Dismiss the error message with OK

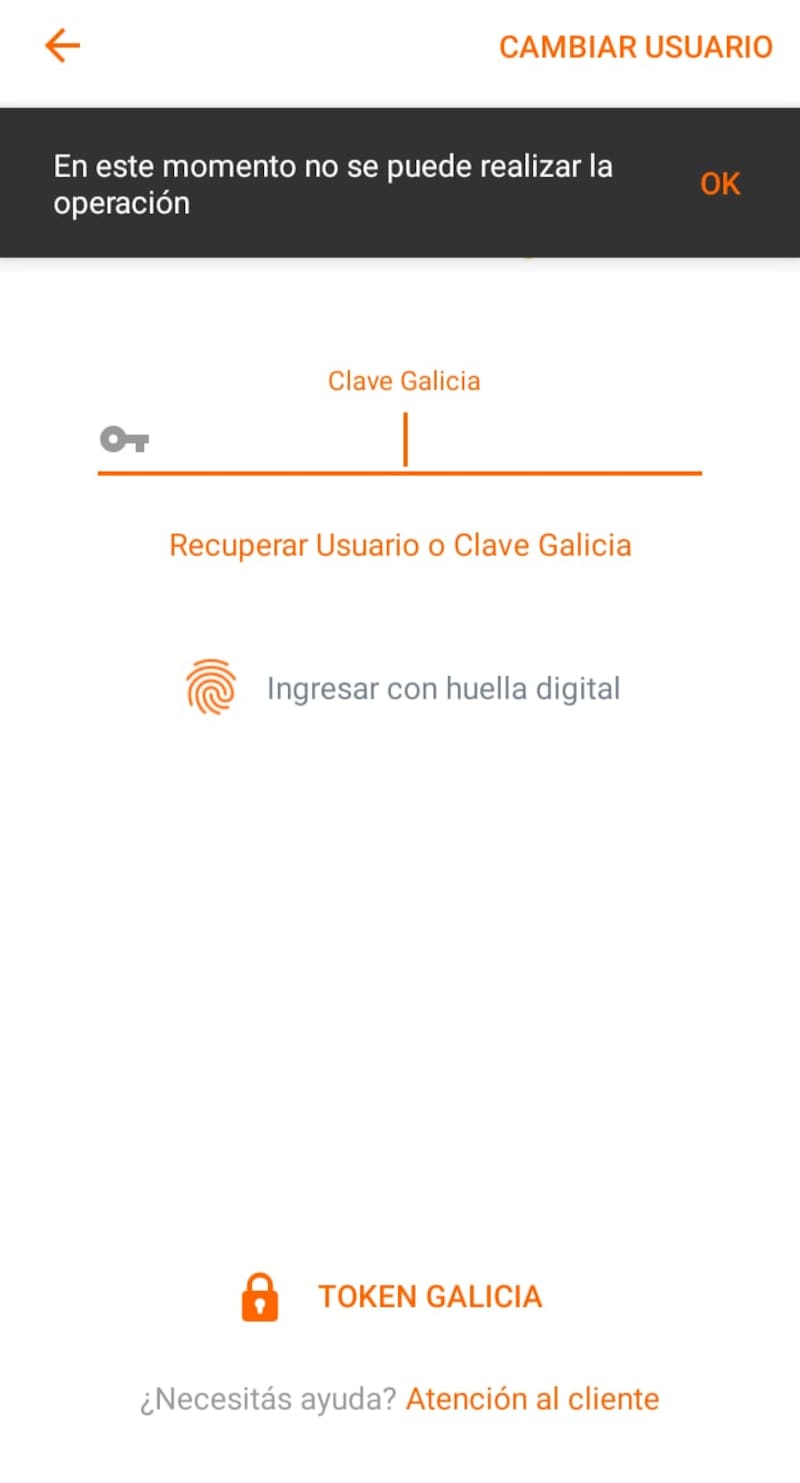(x=719, y=184)
